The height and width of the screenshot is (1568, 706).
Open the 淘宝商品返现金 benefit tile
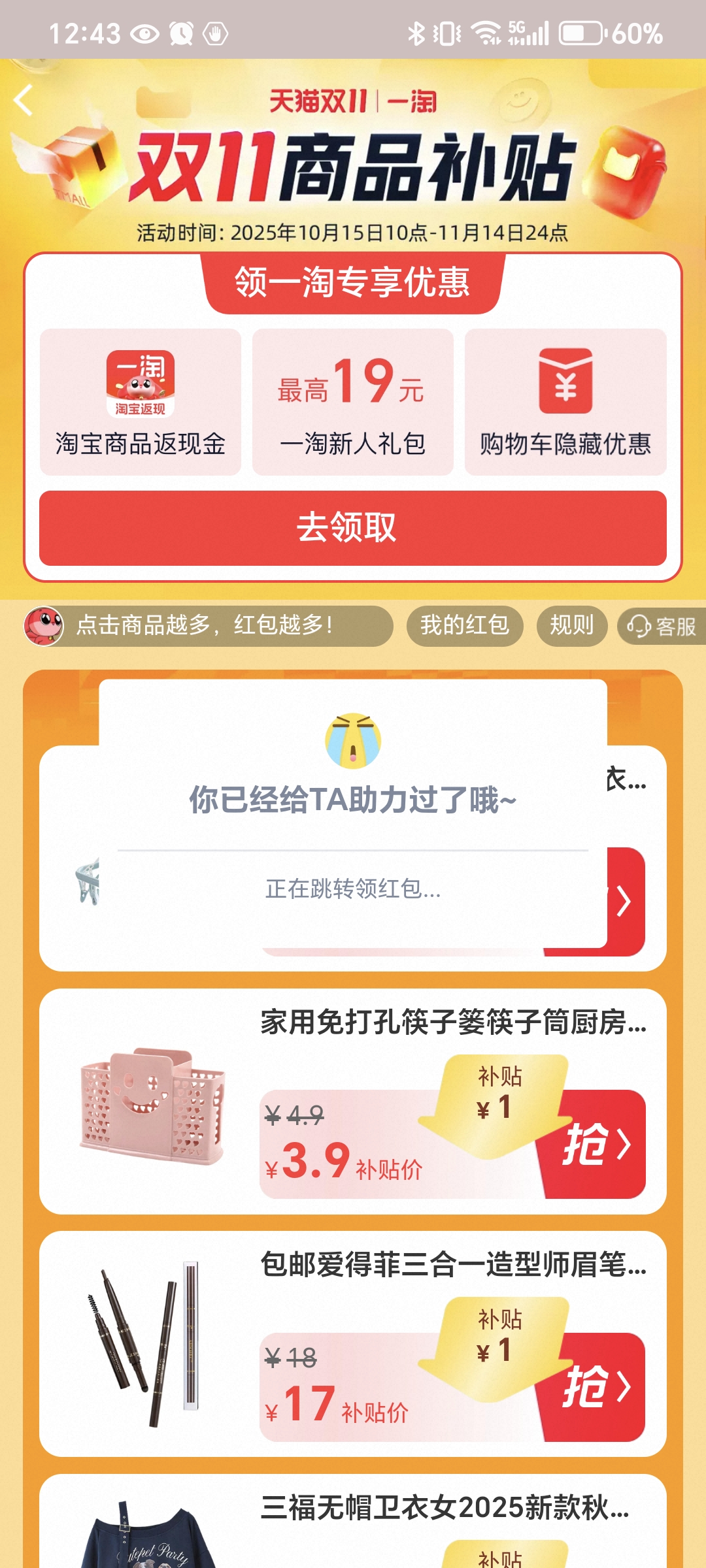(141, 402)
